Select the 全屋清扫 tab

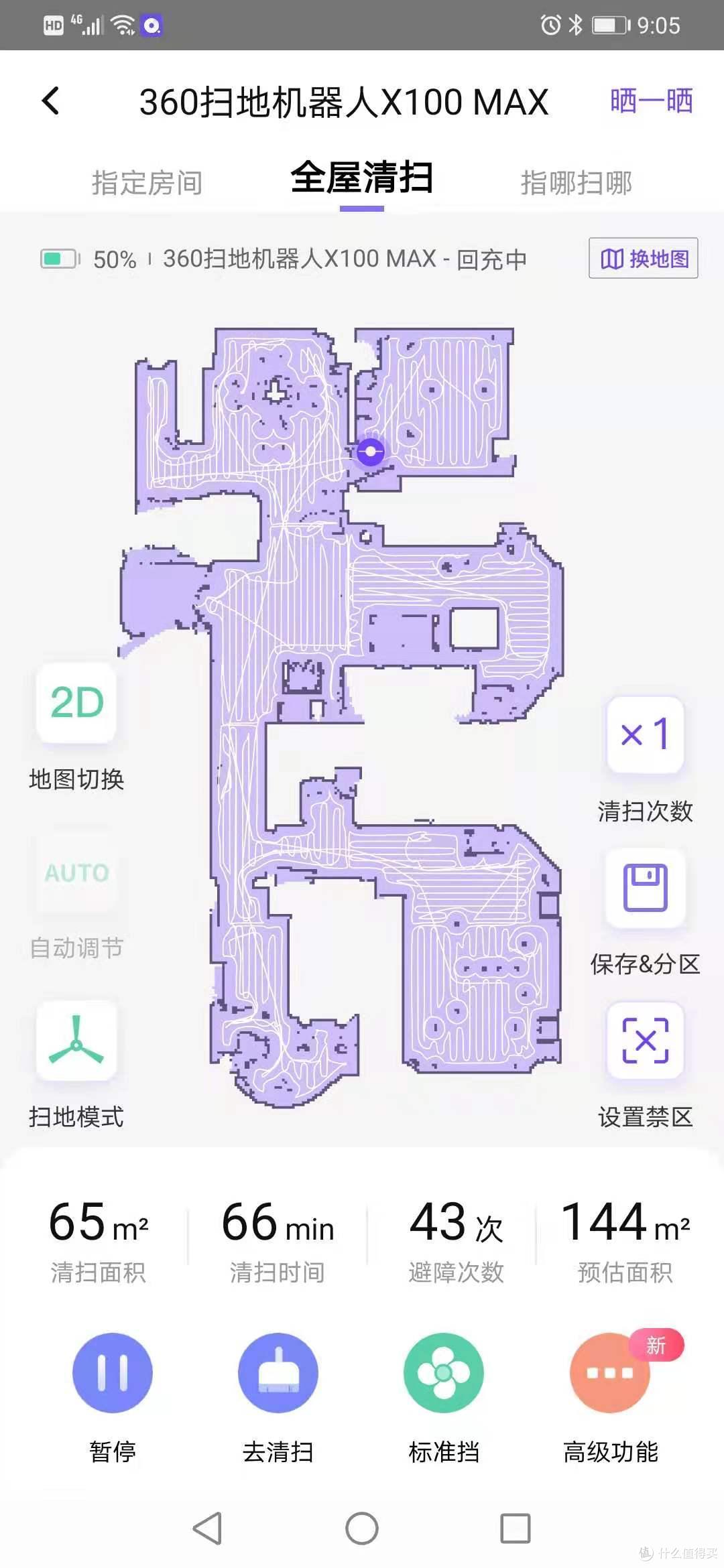click(x=362, y=178)
